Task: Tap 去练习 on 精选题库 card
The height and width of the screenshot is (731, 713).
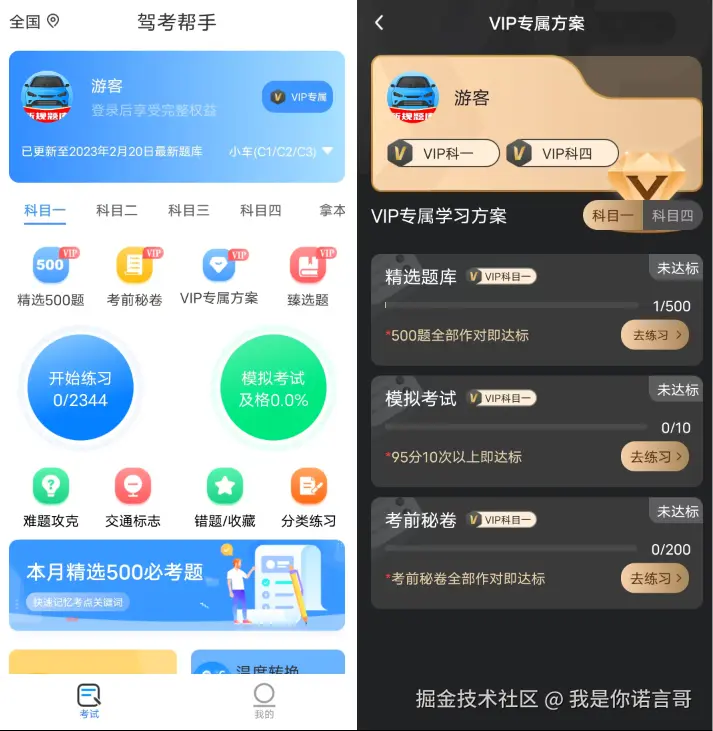Action: [655, 335]
